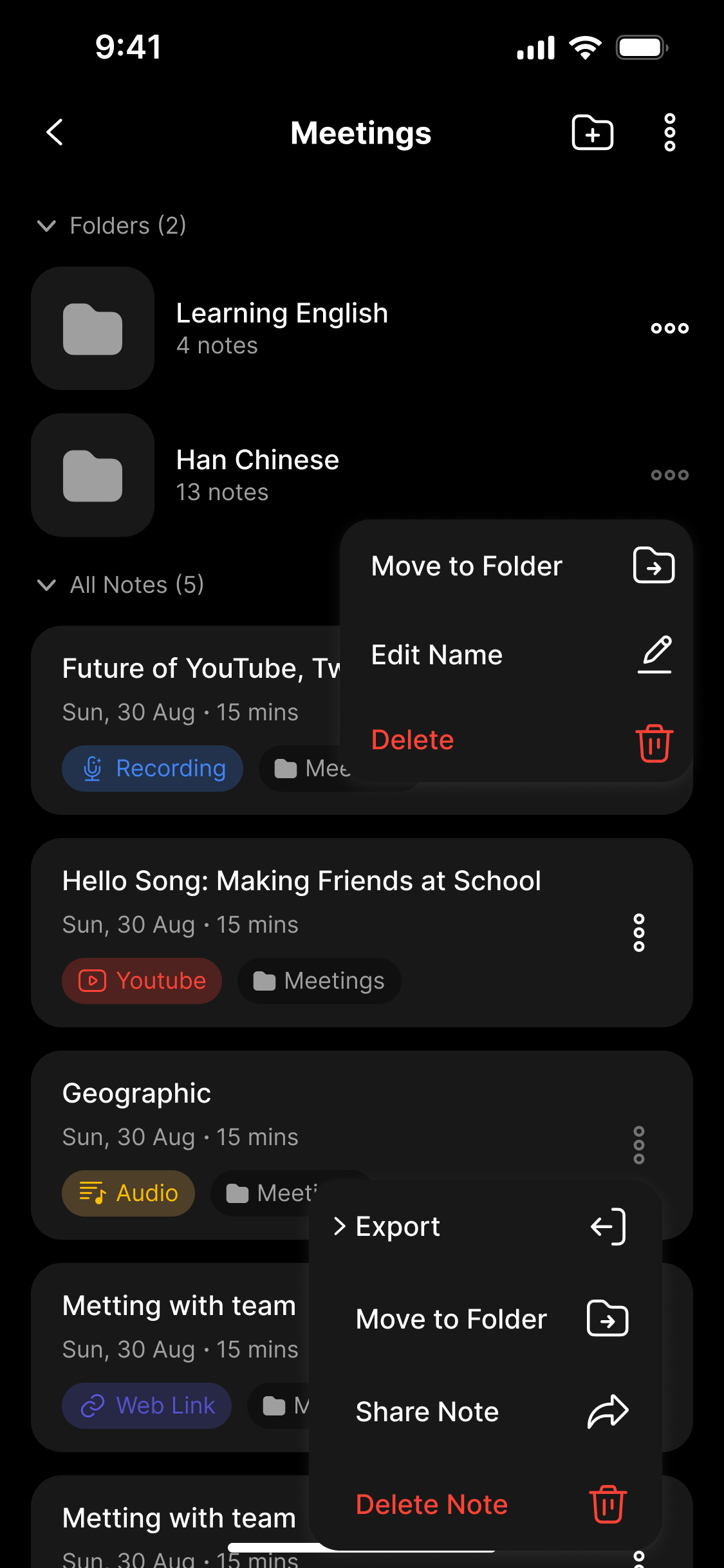The height and width of the screenshot is (1568, 724).
Task: Open Hello Song: Making Friends note
Action: pyautogui.click(x=301, y=881)
